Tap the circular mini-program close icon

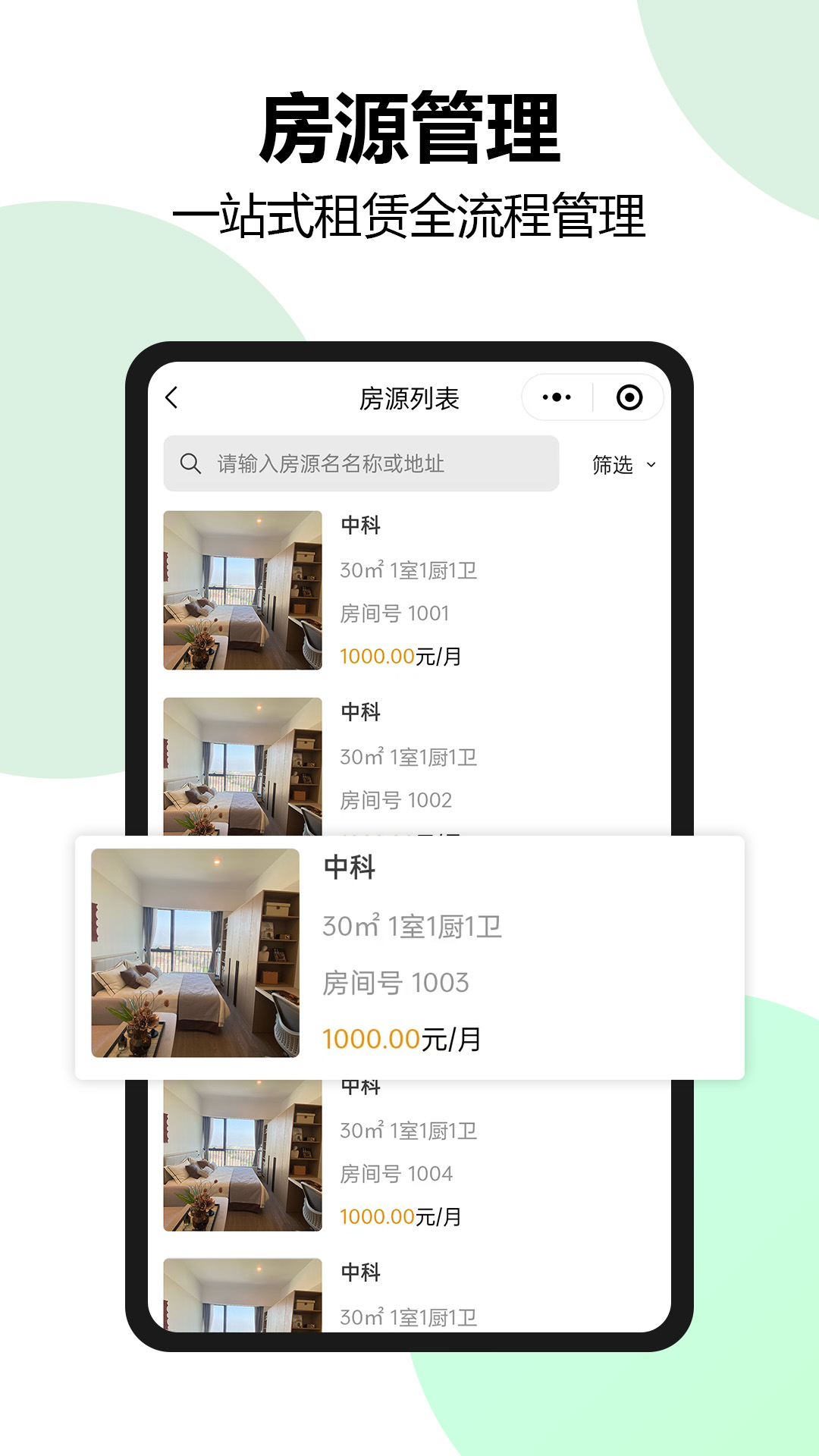pyautogui.click(x=630, y=396)
